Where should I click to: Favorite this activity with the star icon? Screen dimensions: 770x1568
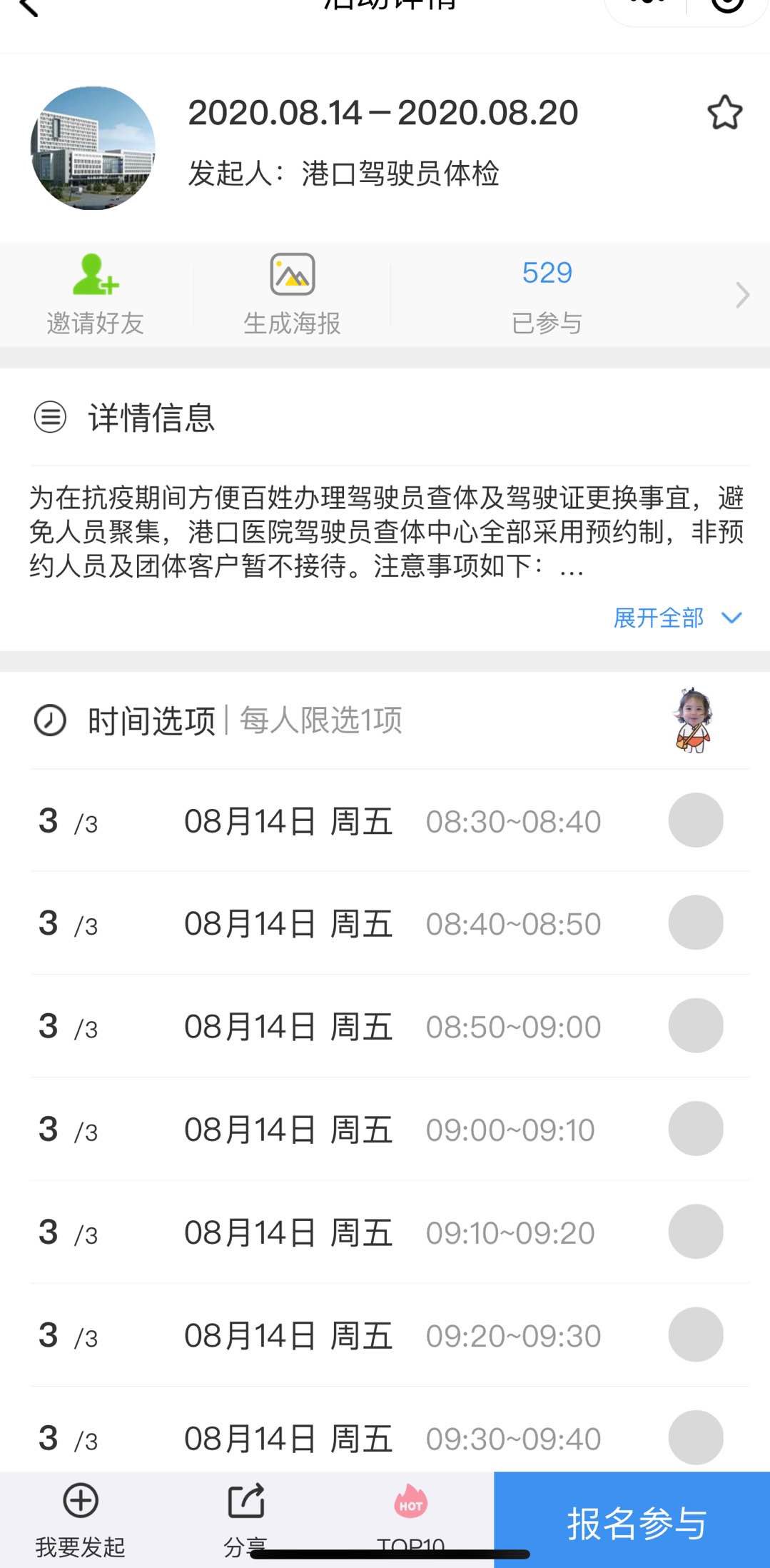724,113
